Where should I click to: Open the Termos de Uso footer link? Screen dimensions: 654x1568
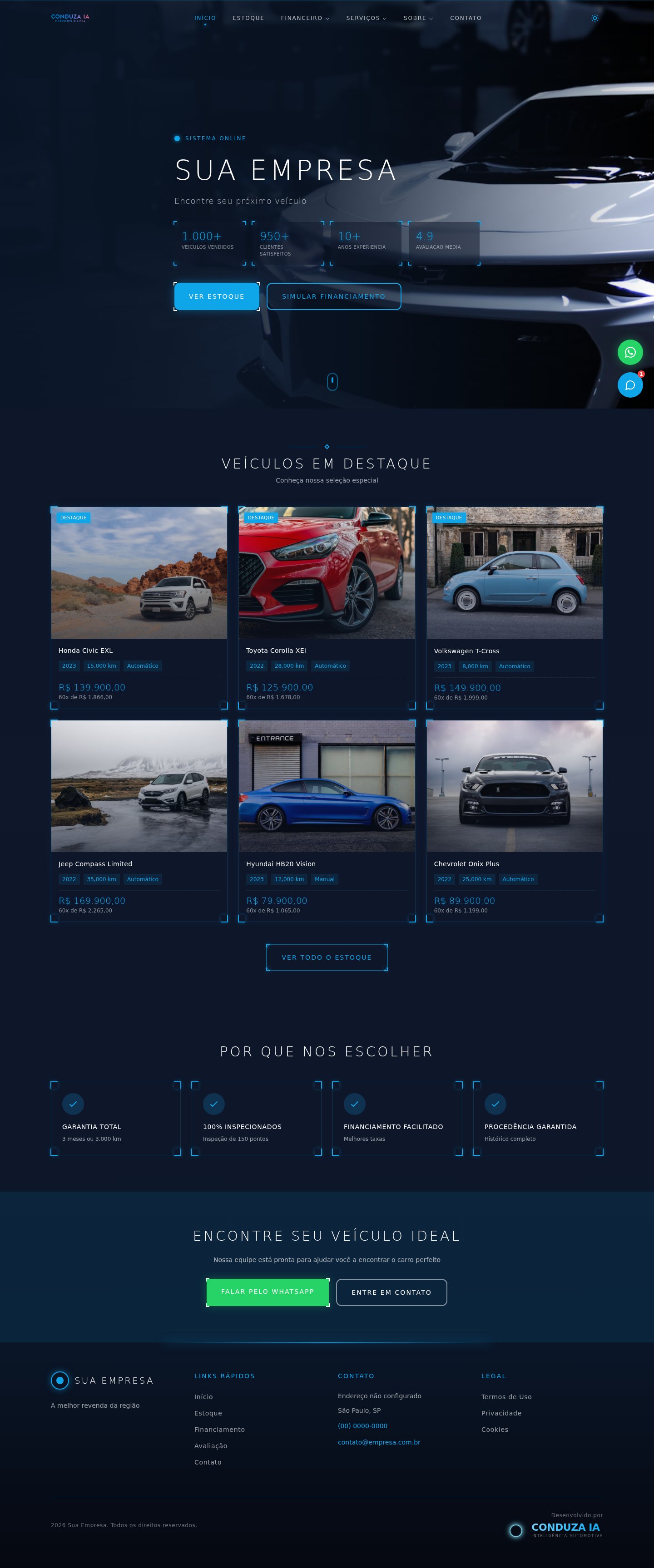click(506, 1397)
